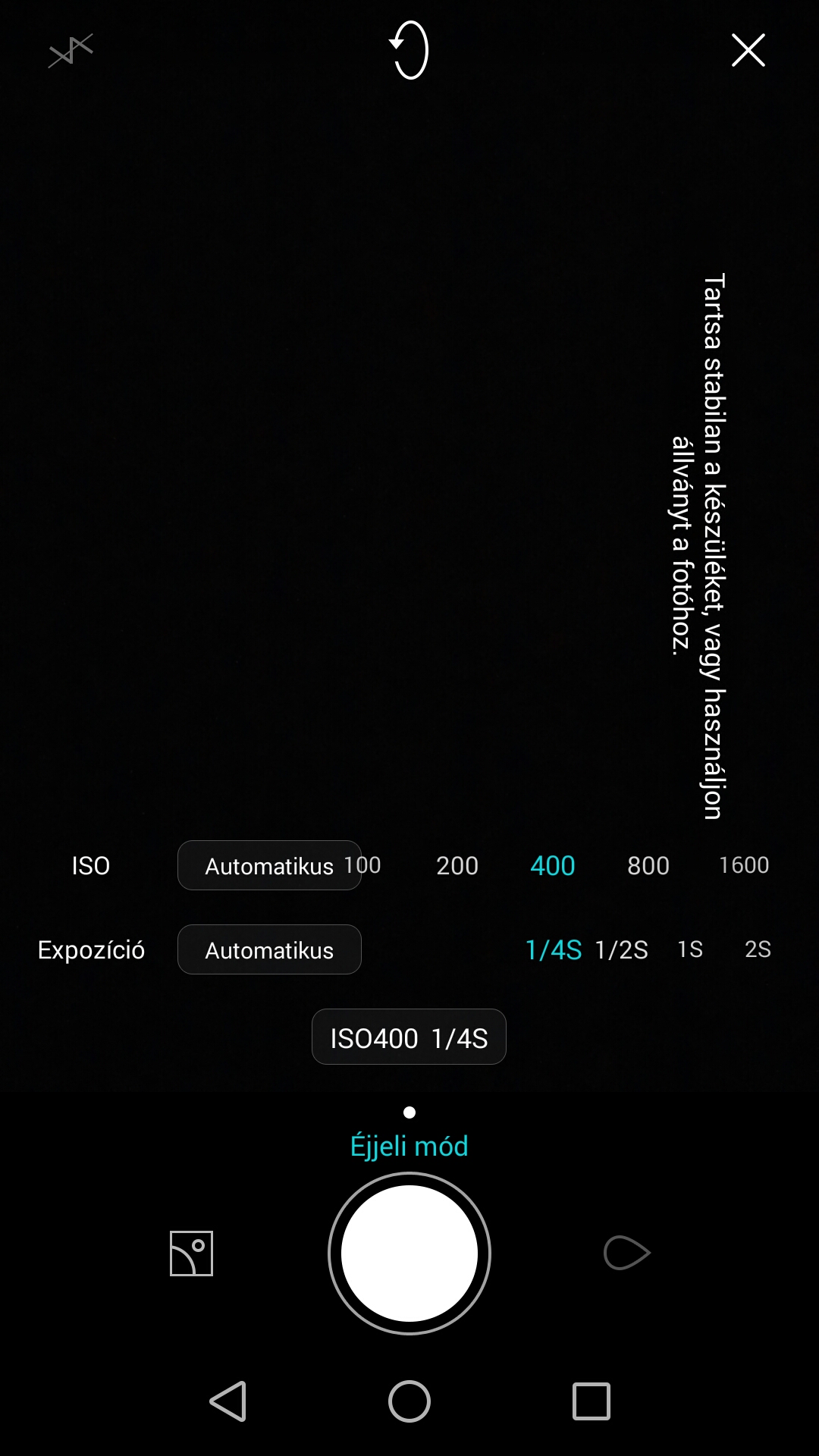Choose 1/4S exposure time
This screenshot has height=1456, width=819.
pos(554,949)
